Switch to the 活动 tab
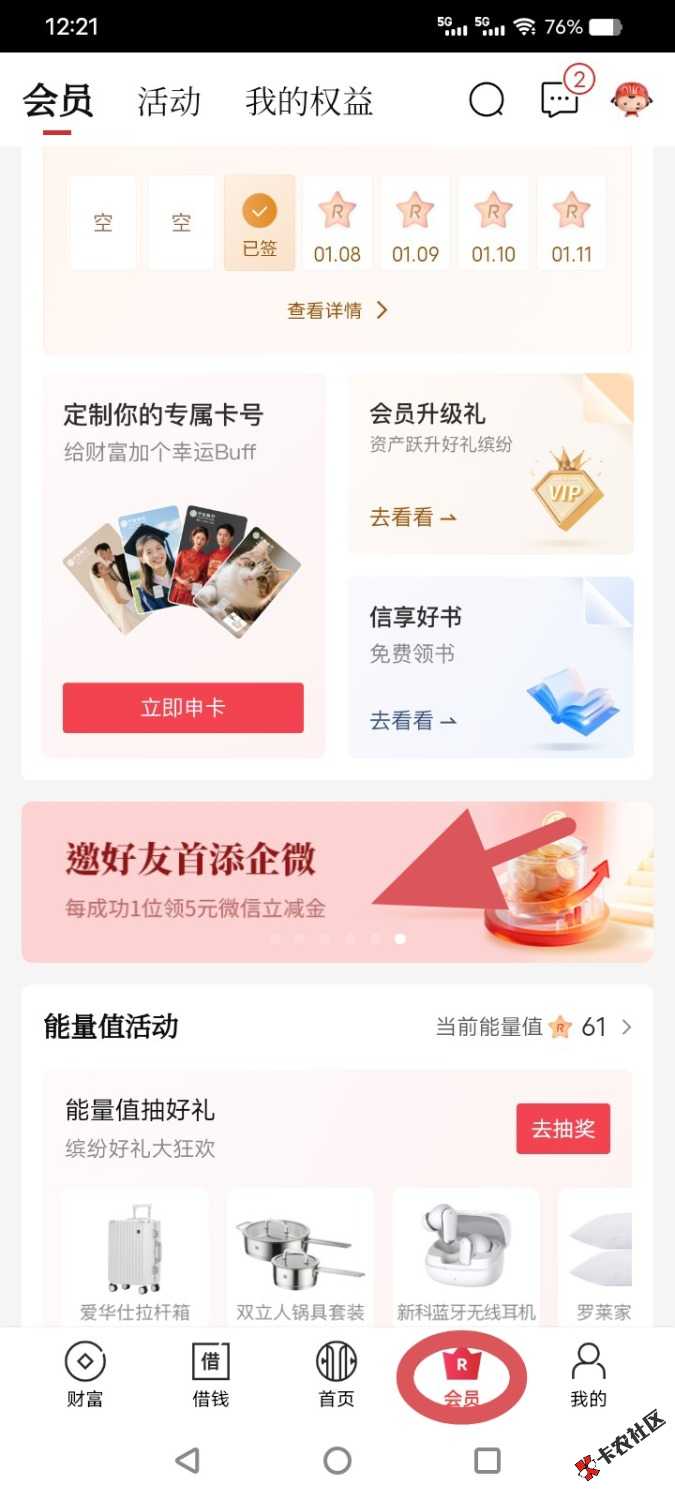 tap(169, 101)
